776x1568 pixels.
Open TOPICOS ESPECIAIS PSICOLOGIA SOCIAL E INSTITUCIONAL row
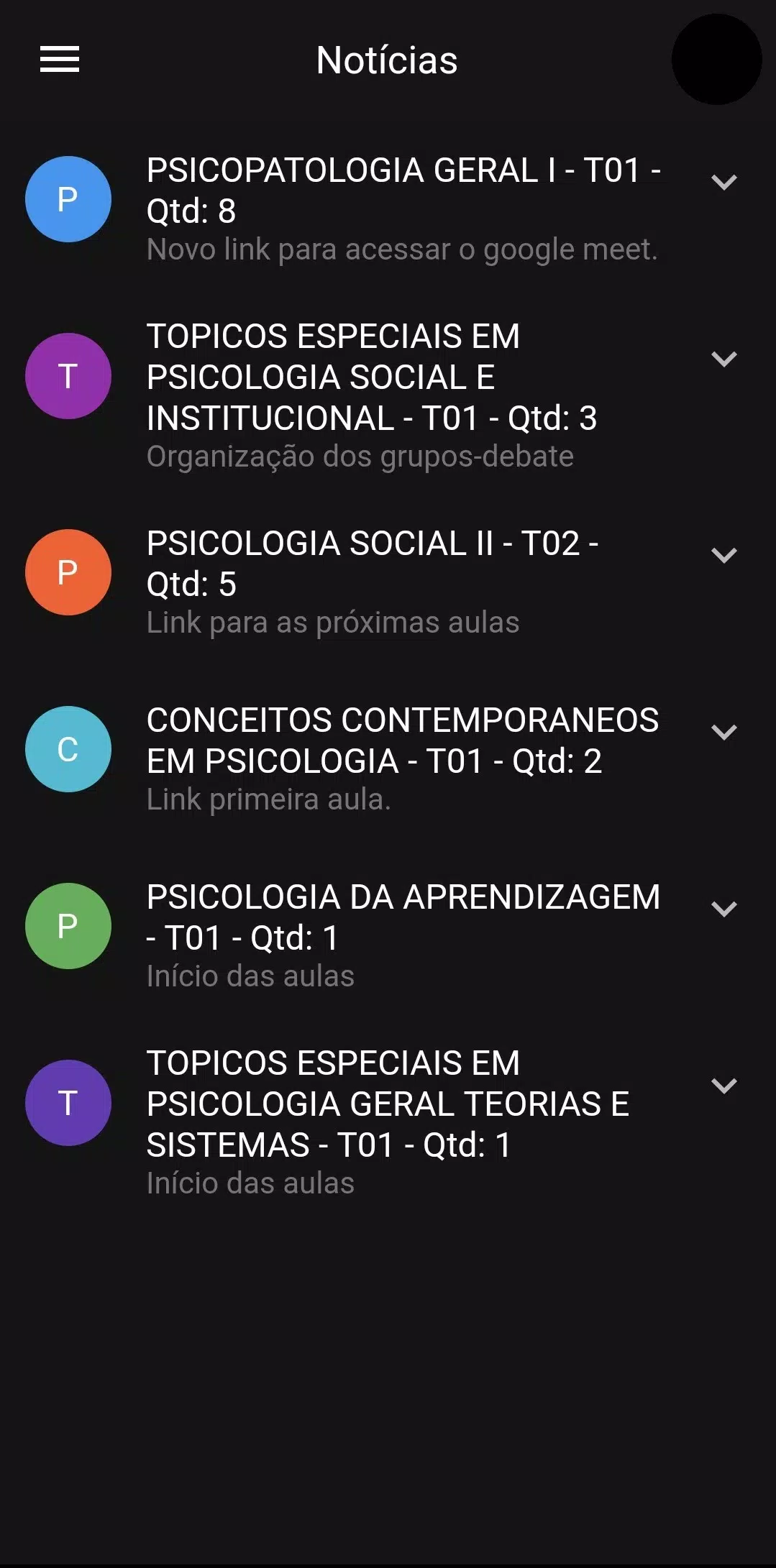point(388,395)
